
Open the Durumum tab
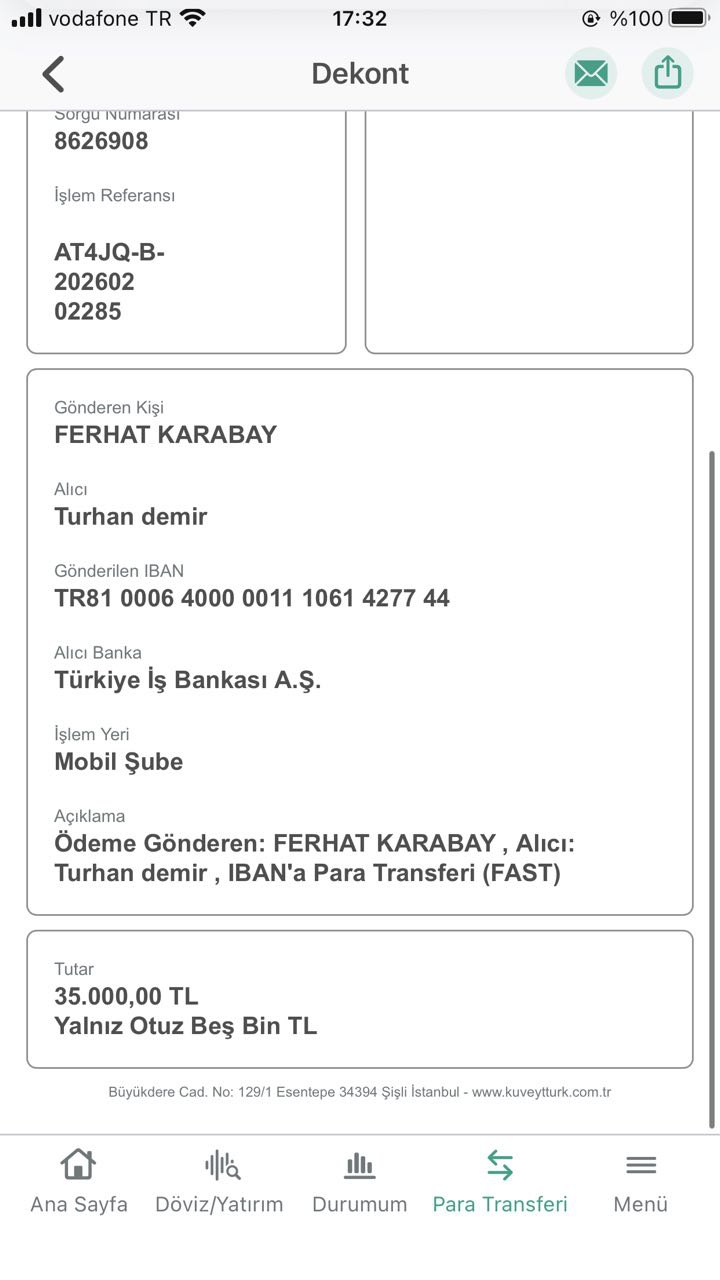point(360,1182)
